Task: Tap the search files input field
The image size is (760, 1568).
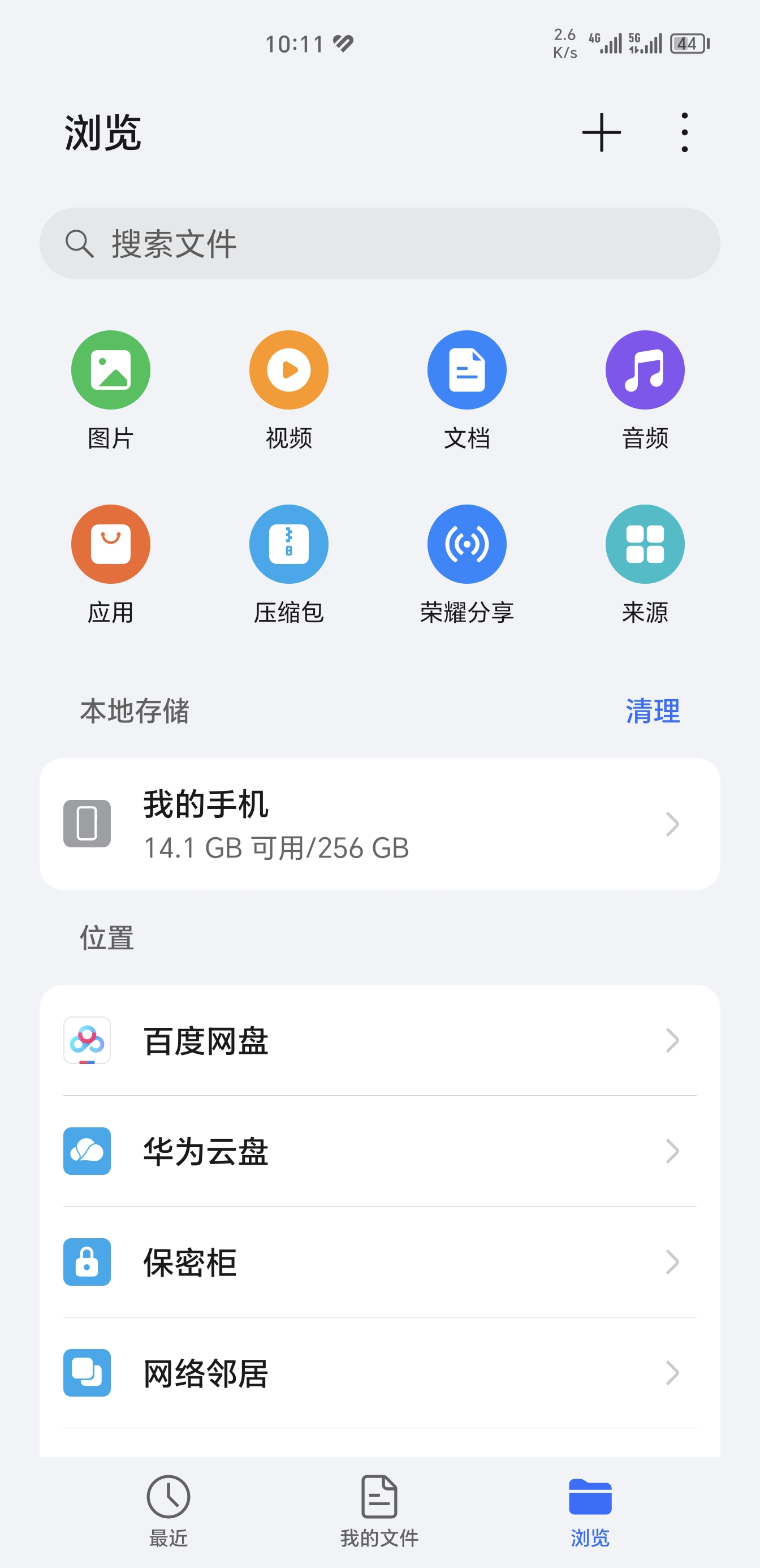Action: (379, 242)
